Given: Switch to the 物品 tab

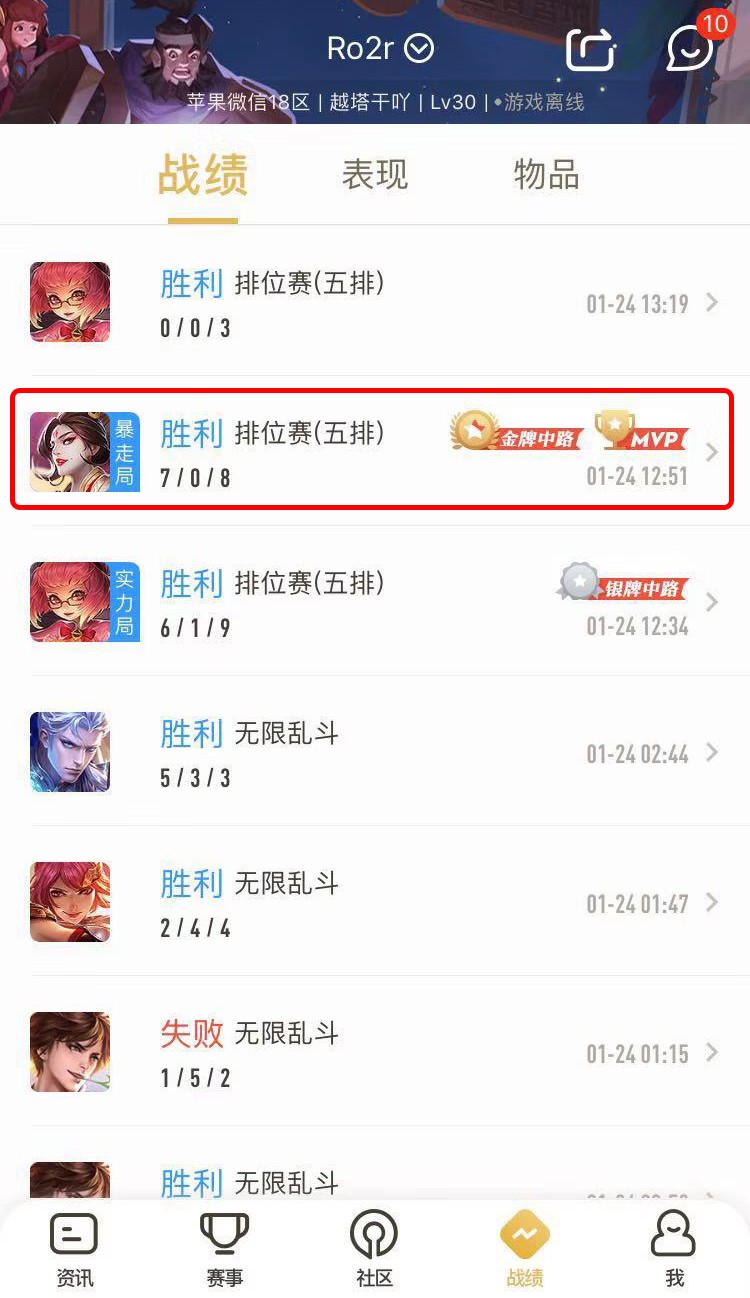Looking at the screenshot, I should (x=546, y=175).
